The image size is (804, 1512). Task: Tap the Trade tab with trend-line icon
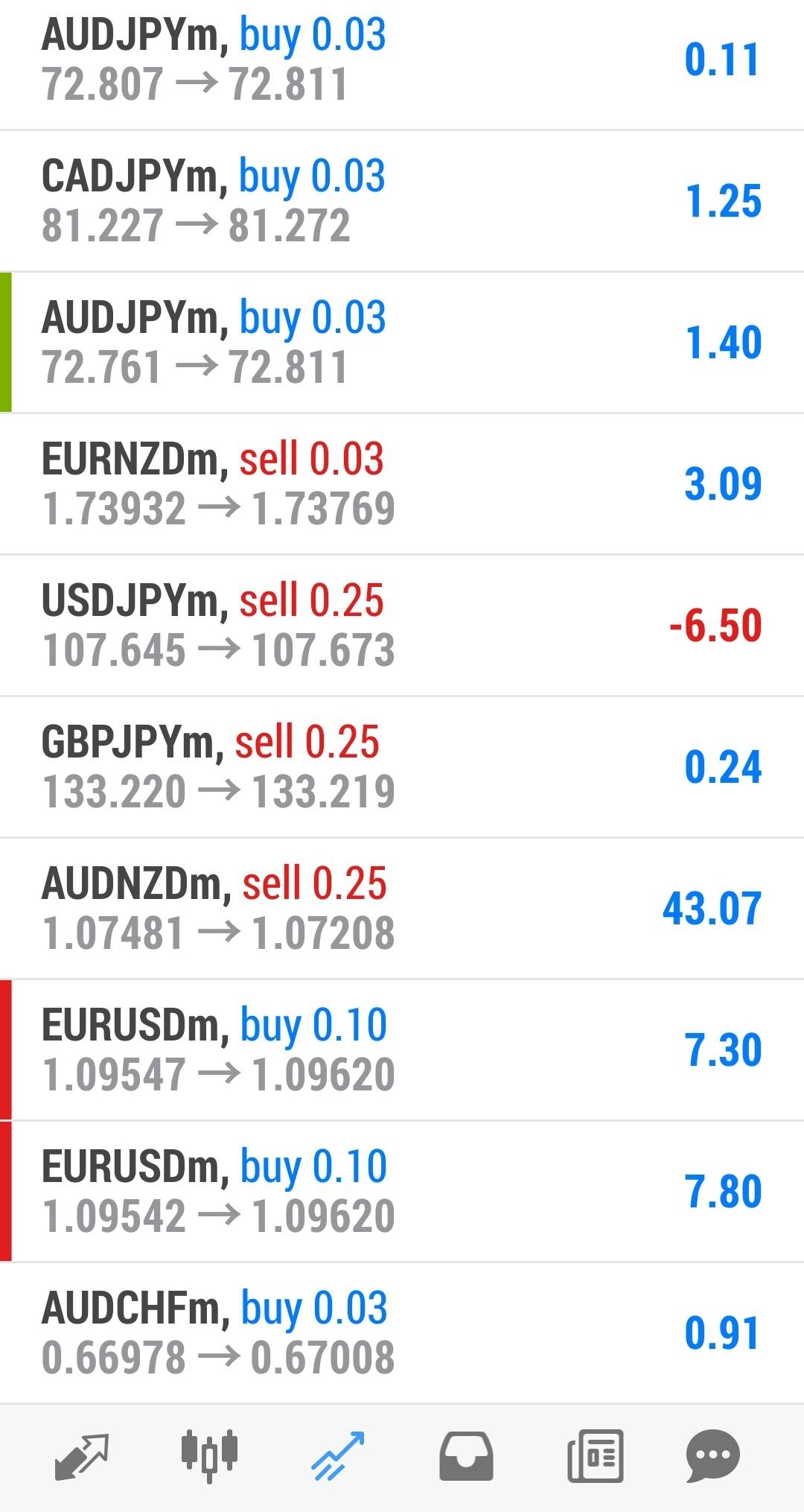[337, 1455]
